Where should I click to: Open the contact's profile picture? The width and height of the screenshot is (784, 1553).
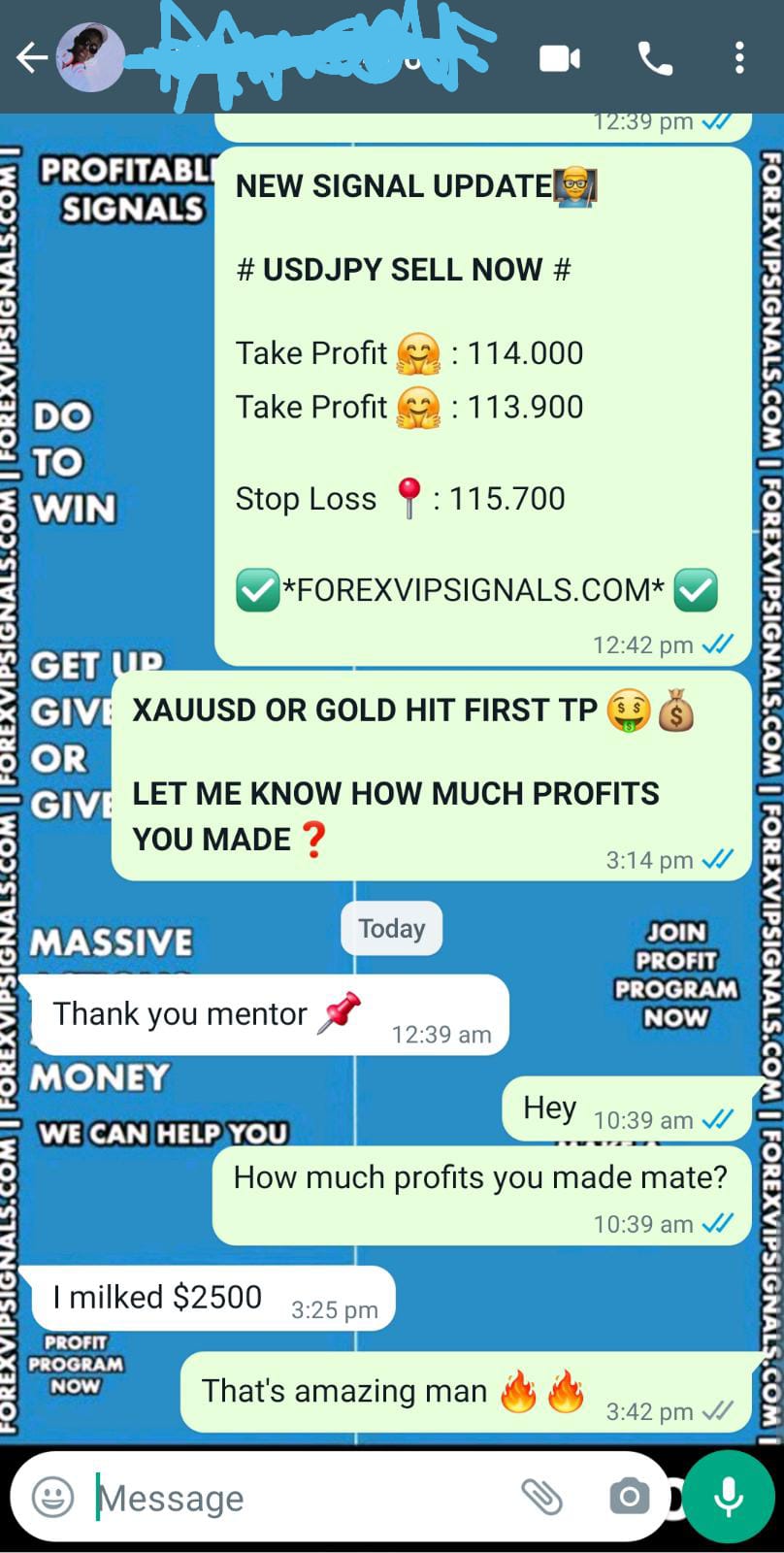90,58
